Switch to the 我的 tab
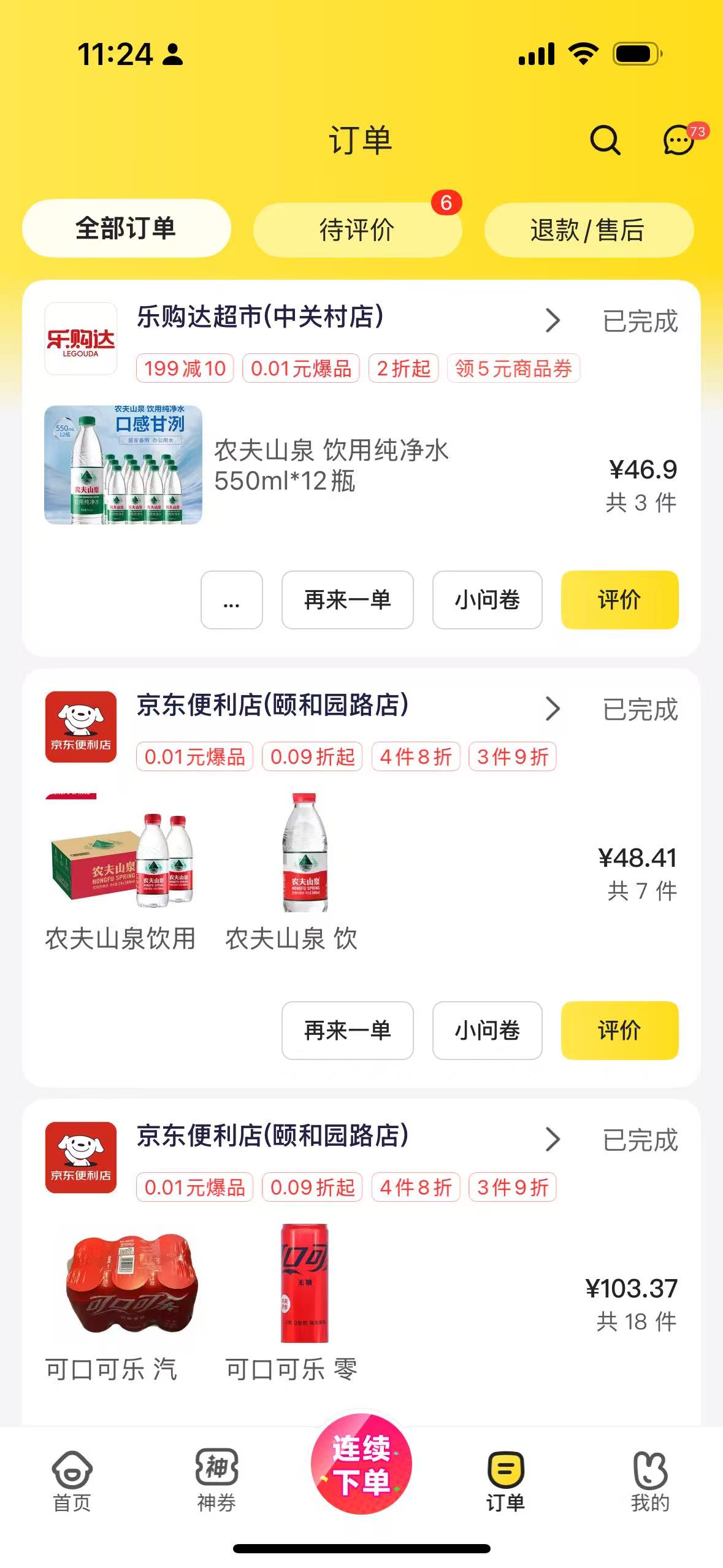The width and height of the screenshot is (723, 1568). (x=650, y=1480)
